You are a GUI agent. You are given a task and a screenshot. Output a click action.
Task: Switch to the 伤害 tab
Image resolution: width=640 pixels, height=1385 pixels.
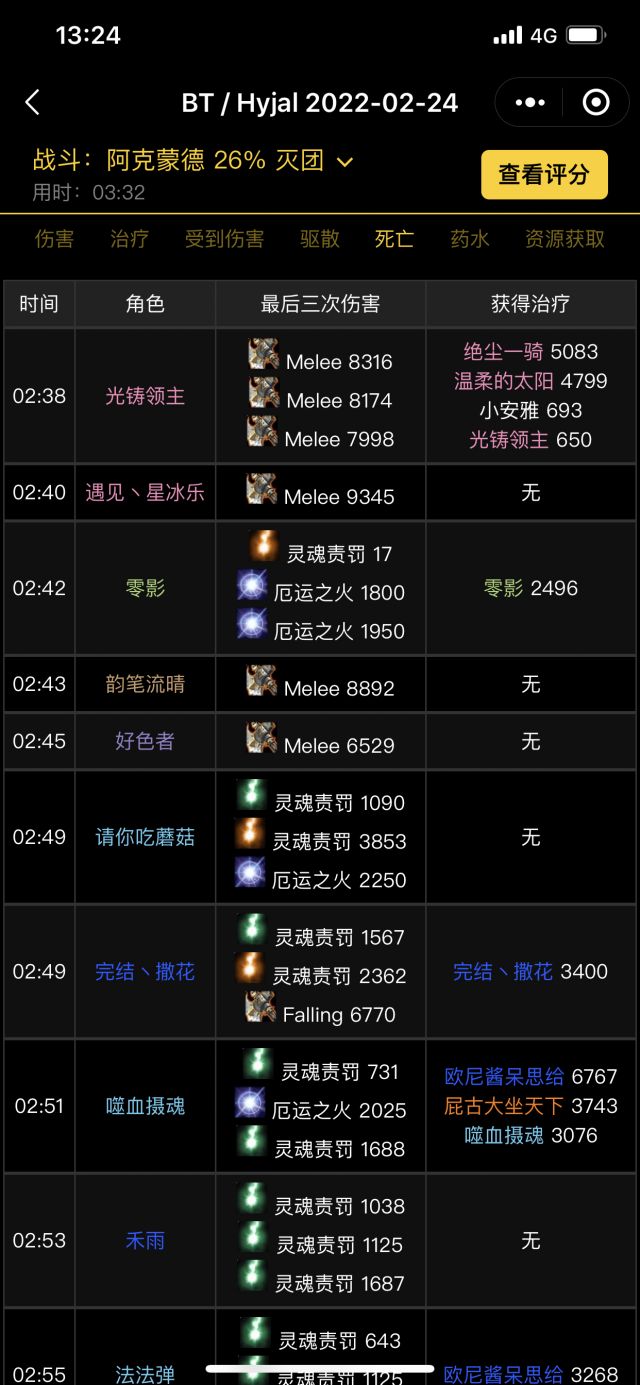[x=54, y=239]
